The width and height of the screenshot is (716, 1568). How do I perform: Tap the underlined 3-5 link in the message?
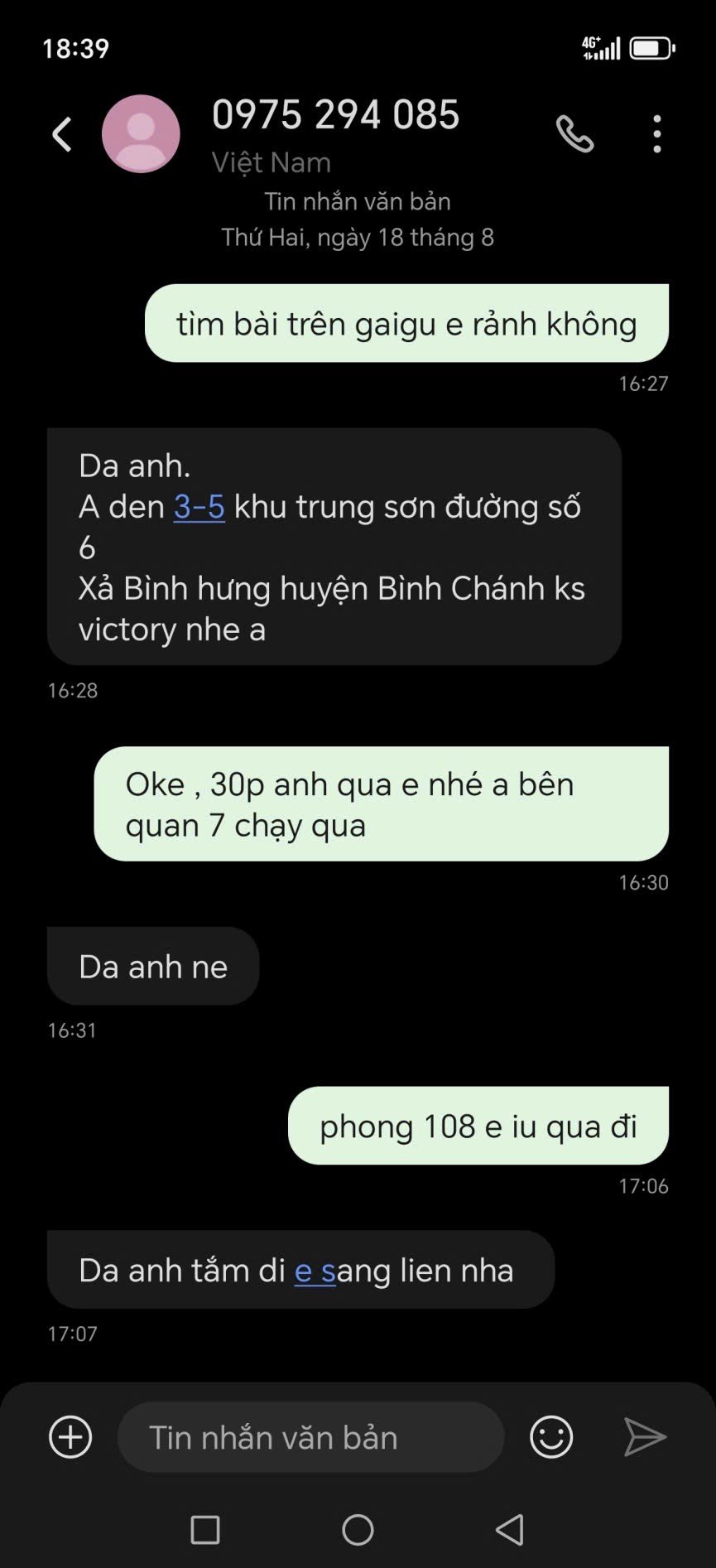[x=199, y=506]
